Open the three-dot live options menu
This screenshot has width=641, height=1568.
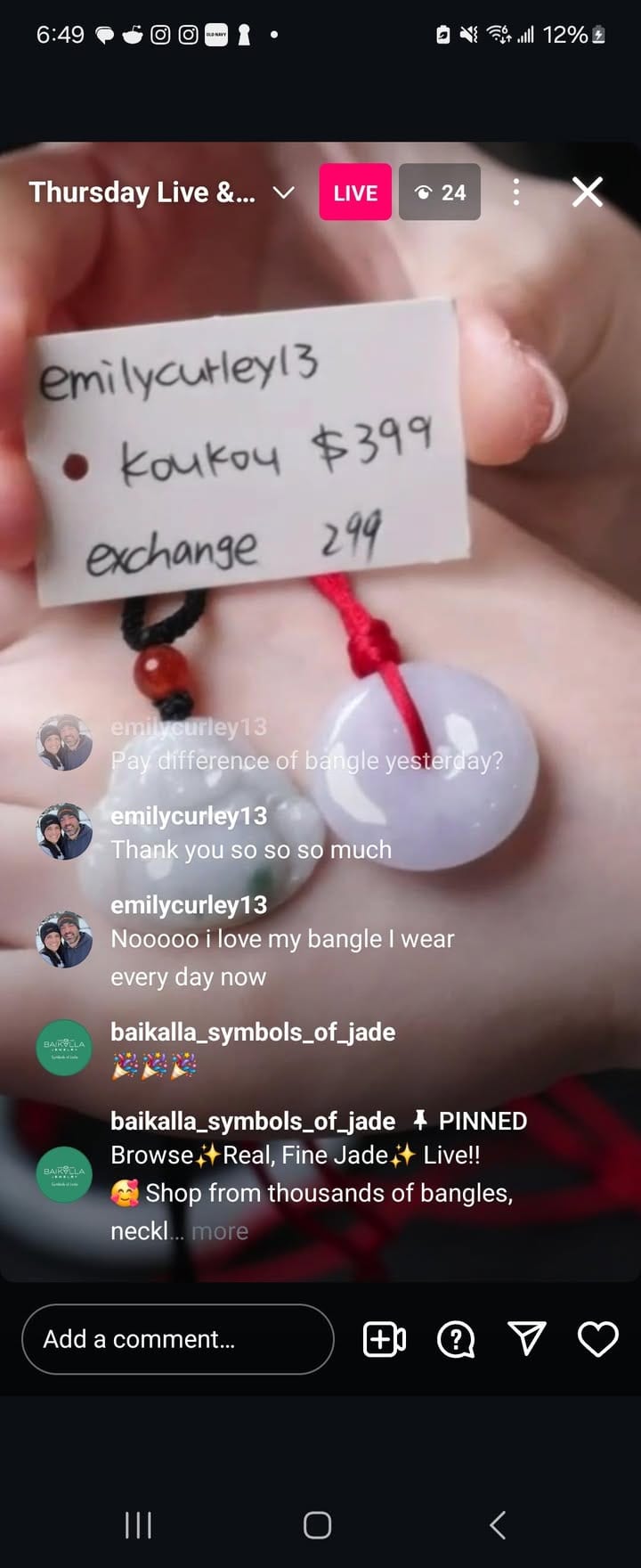pyautogui.click(x=515, y=192)
